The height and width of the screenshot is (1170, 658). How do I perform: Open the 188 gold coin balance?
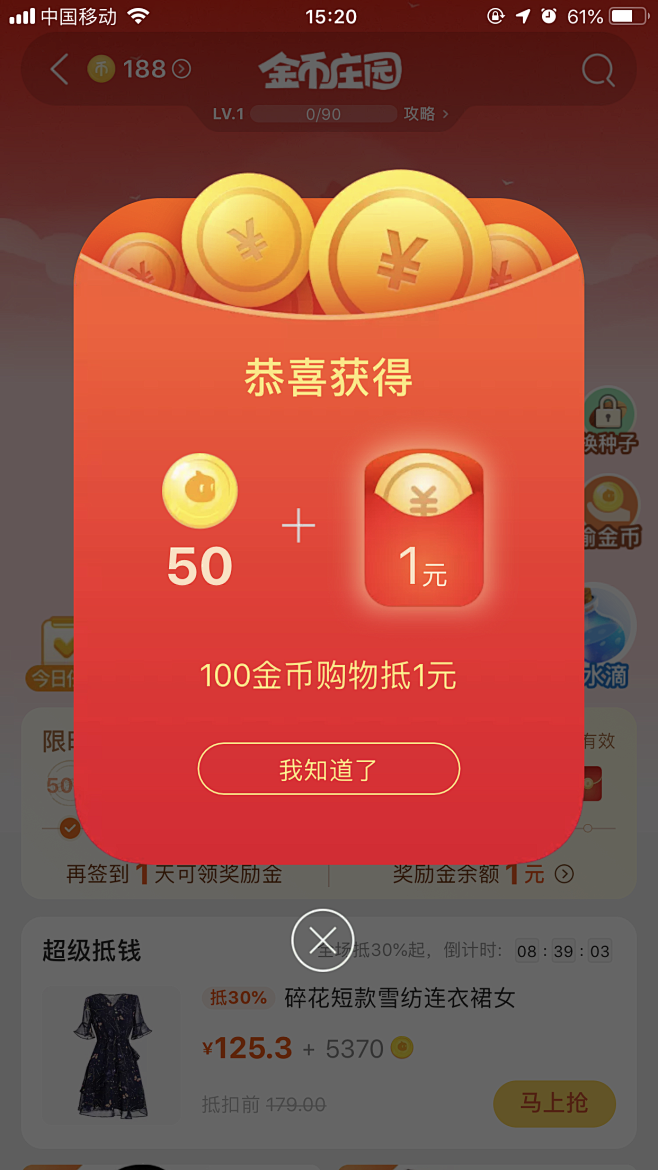coord(140,69)
